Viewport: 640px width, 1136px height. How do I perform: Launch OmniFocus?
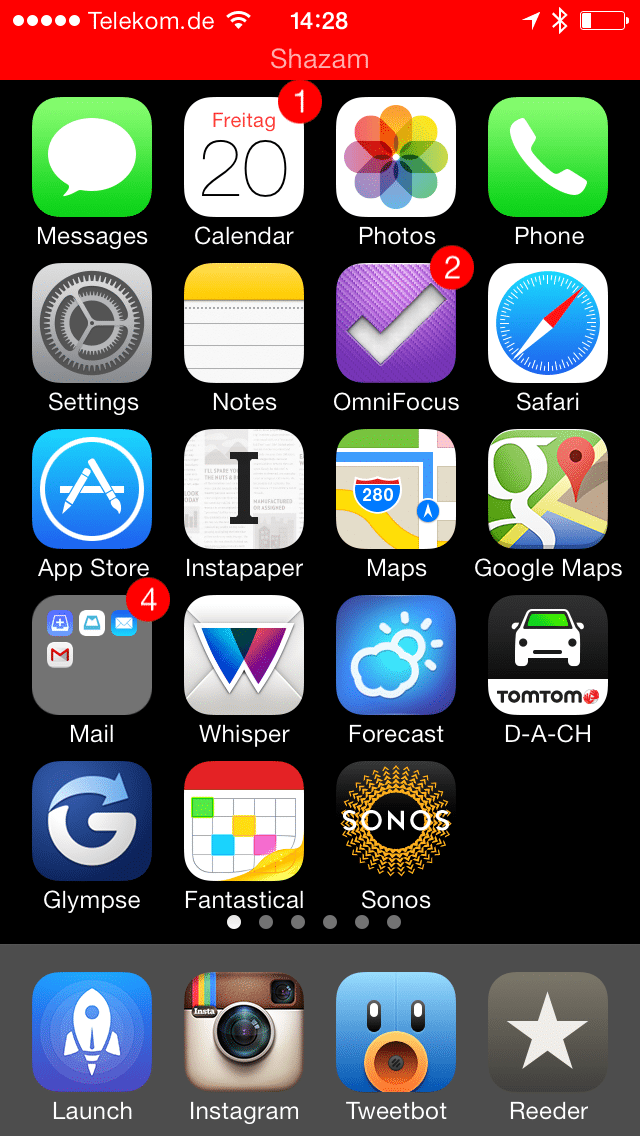pos(396,323)
